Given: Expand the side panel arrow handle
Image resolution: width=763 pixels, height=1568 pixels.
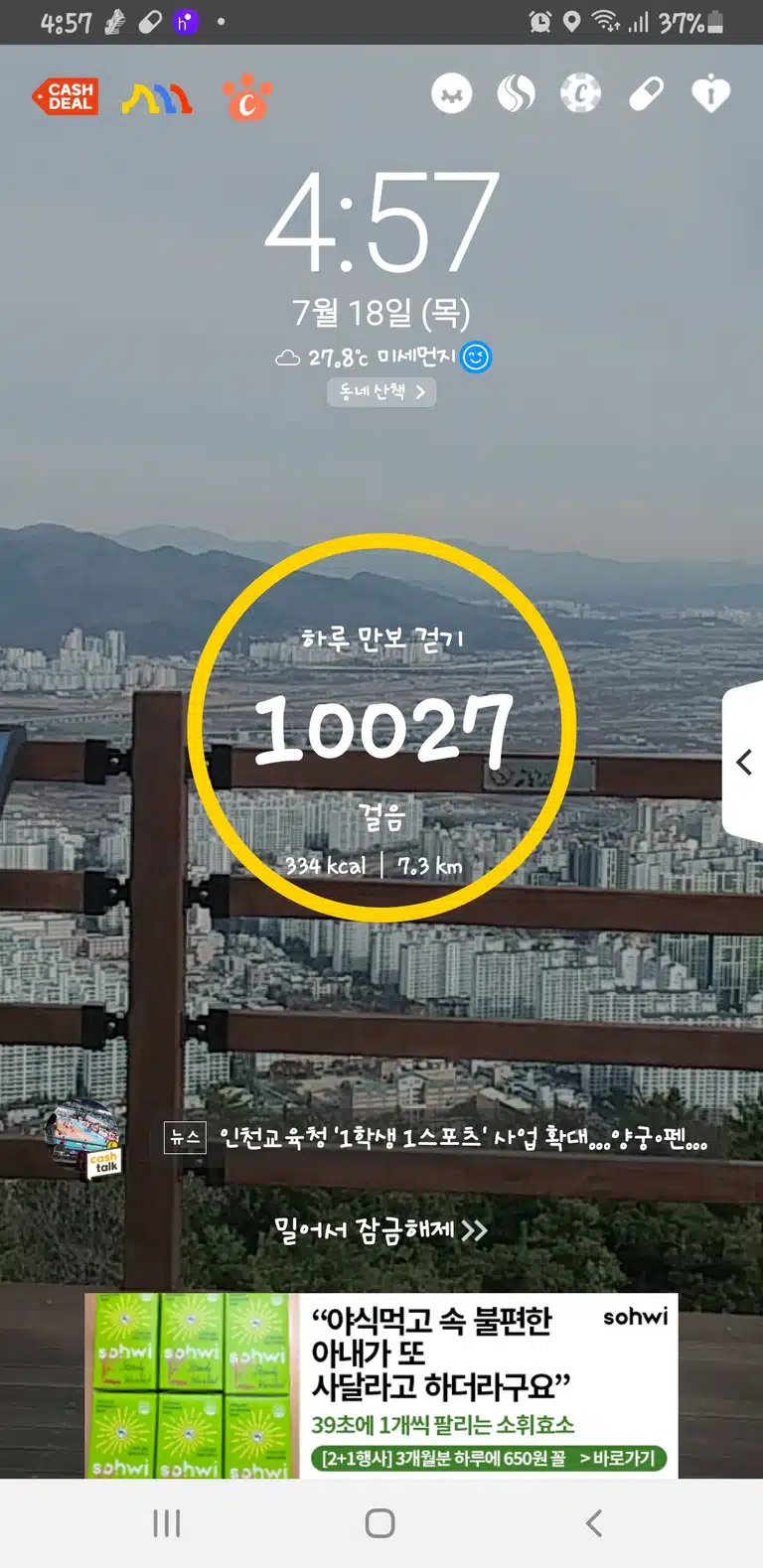Looking at the screenshot, I should coord(743,763).
